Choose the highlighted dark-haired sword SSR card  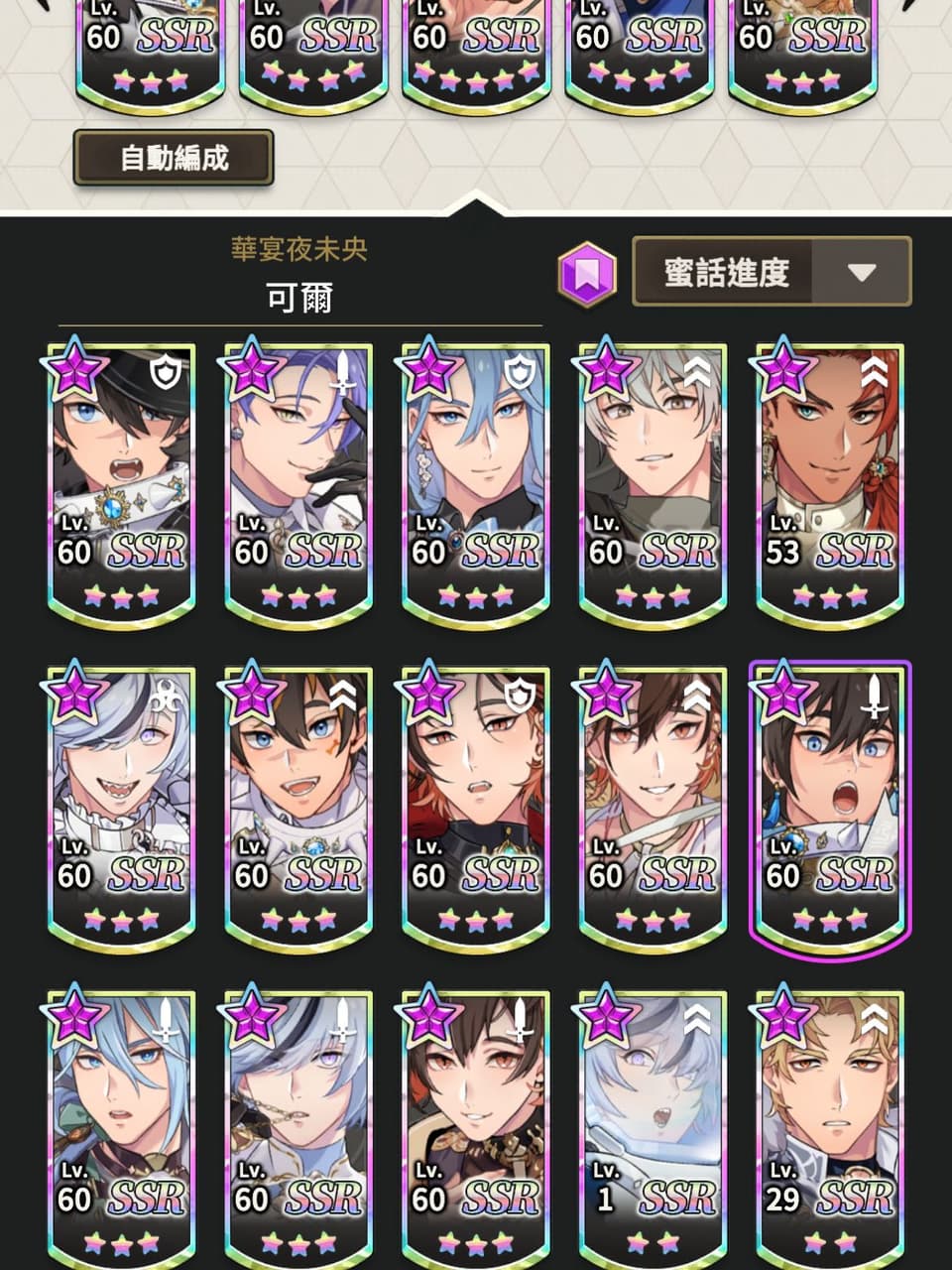click(x=830, y=806)
